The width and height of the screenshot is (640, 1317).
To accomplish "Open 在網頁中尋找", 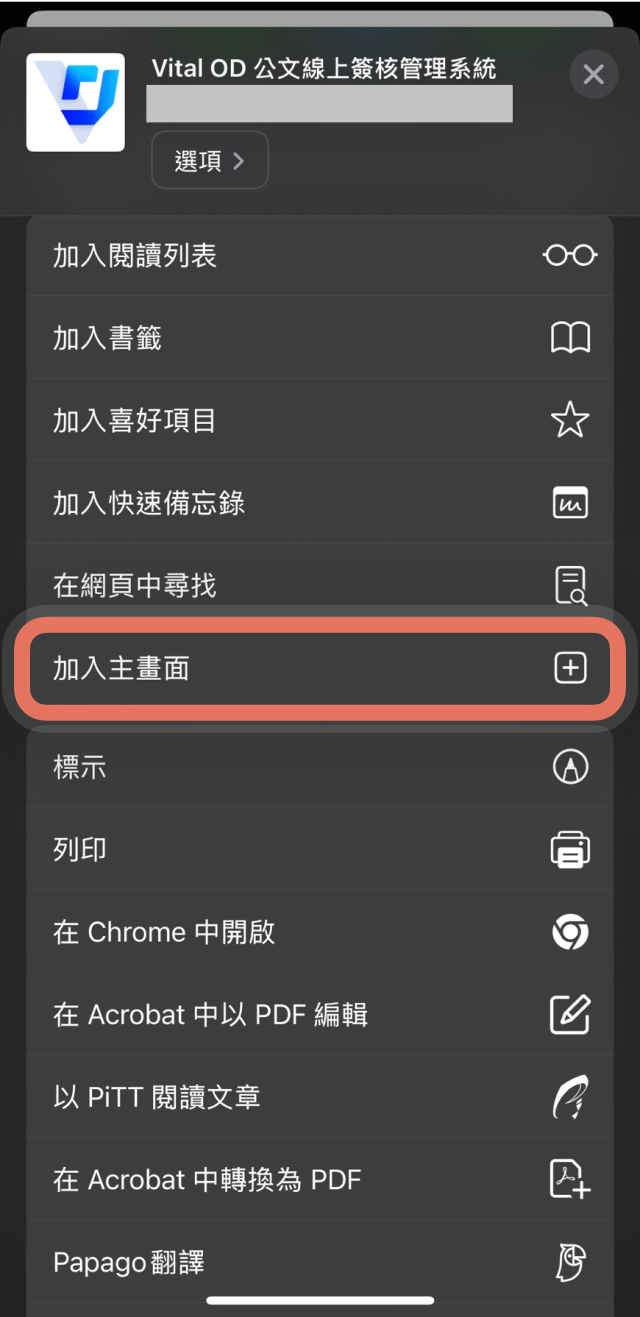I will click(x=319, y=584).
